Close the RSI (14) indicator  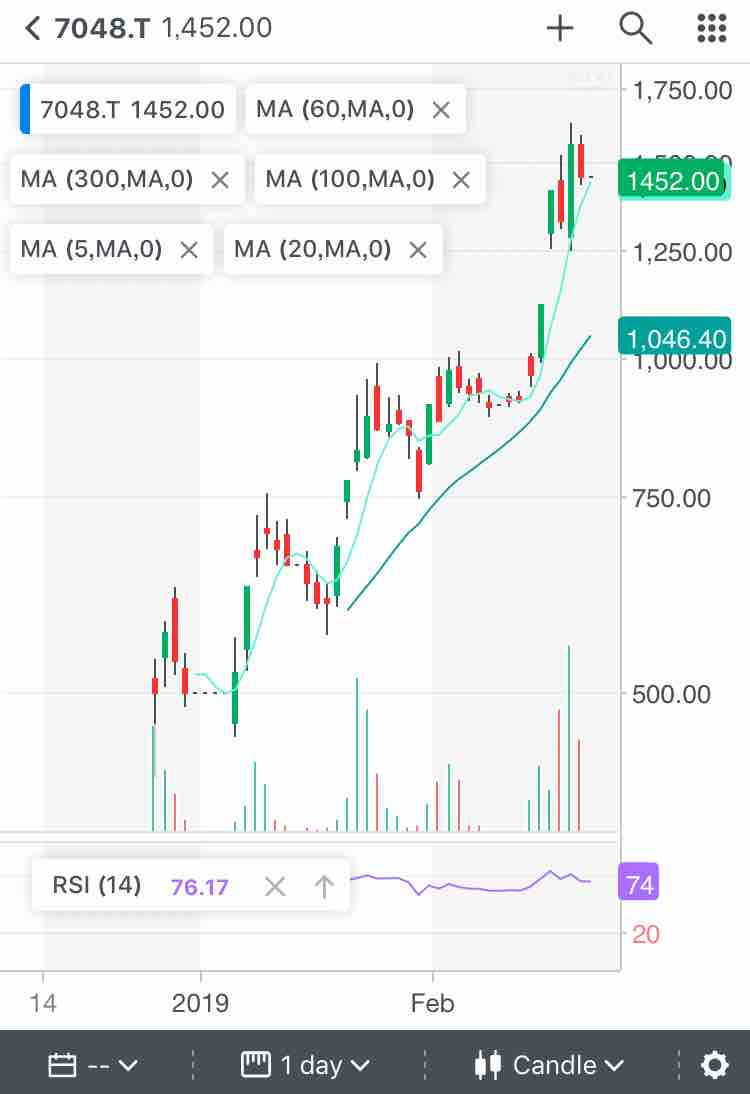point(275,886)
